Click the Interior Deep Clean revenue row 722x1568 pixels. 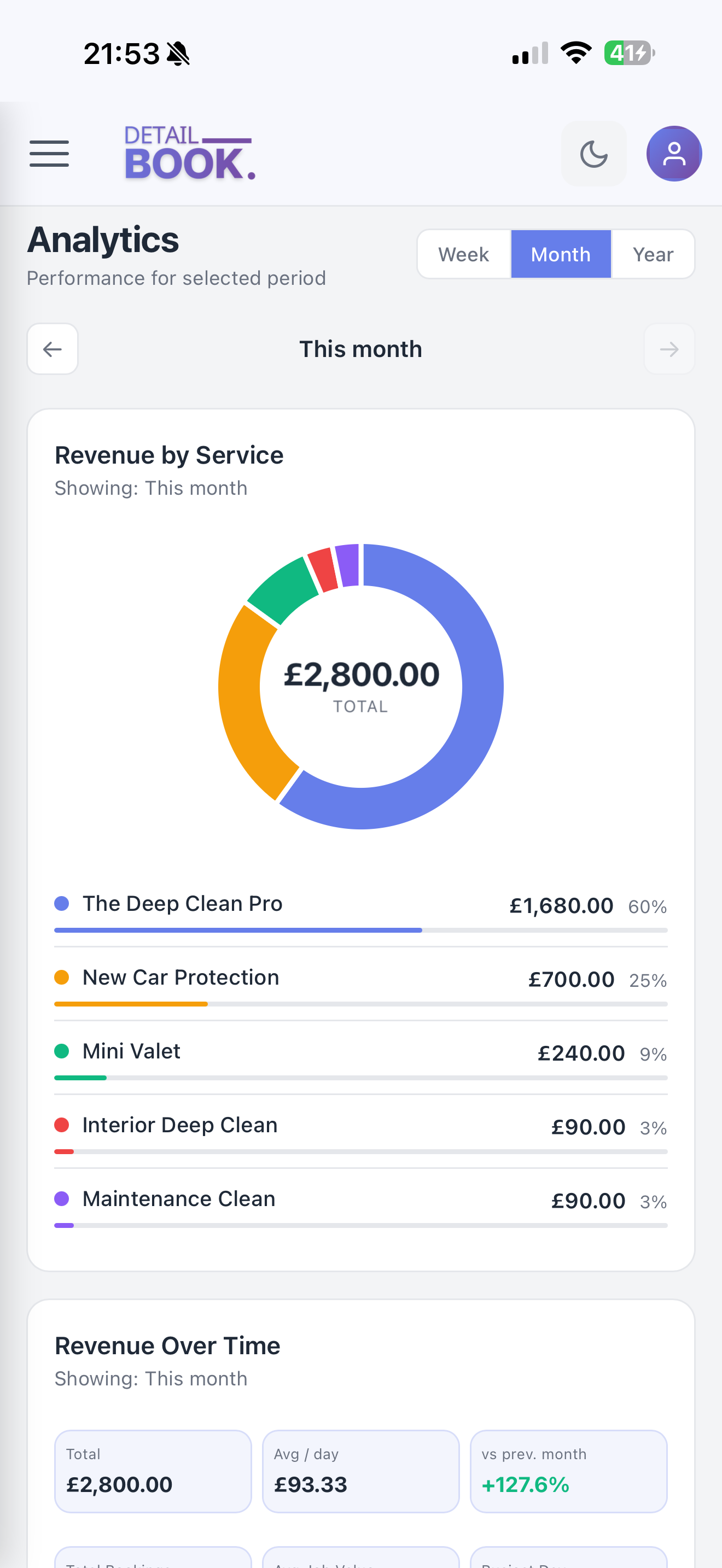[x=360, y=1125]
